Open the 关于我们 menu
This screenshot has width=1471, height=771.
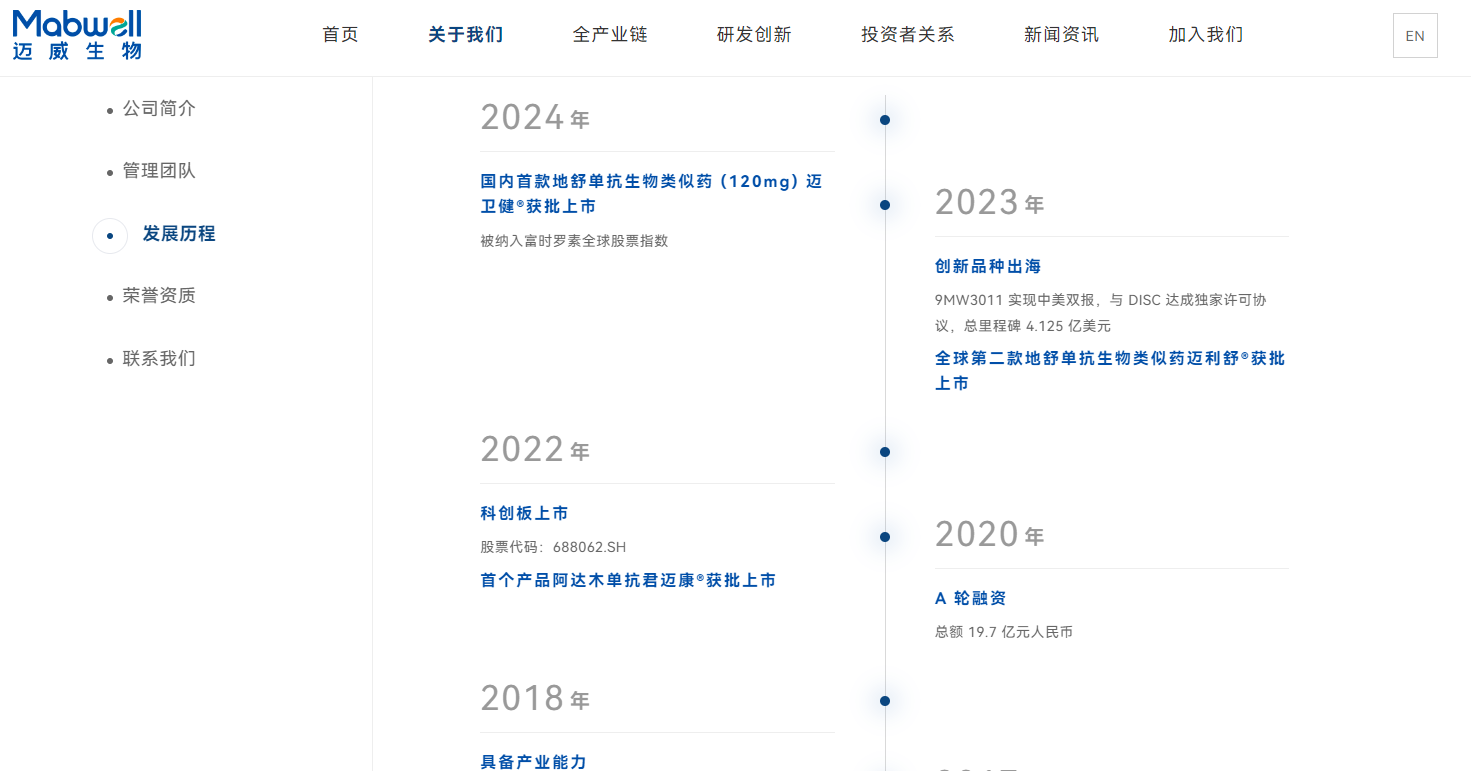(x=465, y=35)
